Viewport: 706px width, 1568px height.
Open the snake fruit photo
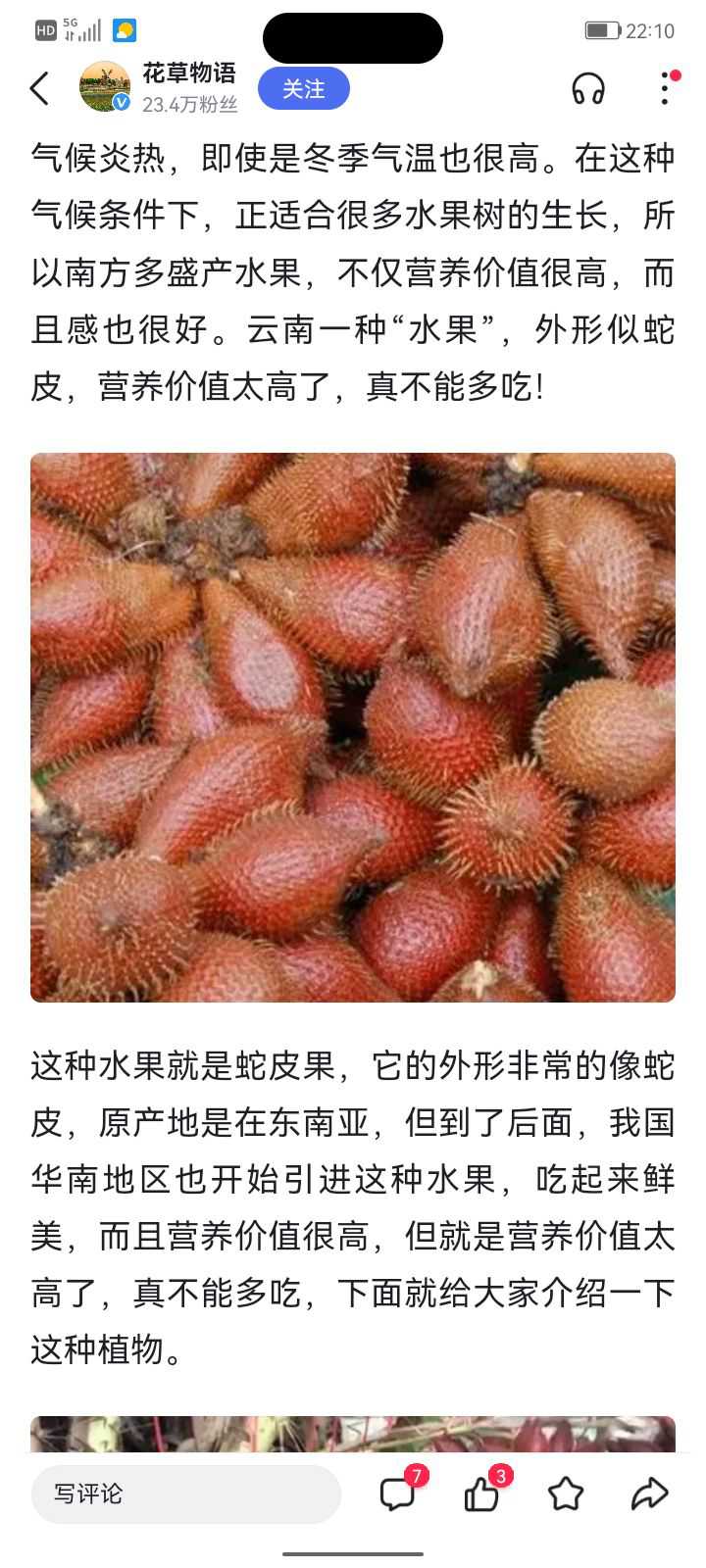(353, 727)
